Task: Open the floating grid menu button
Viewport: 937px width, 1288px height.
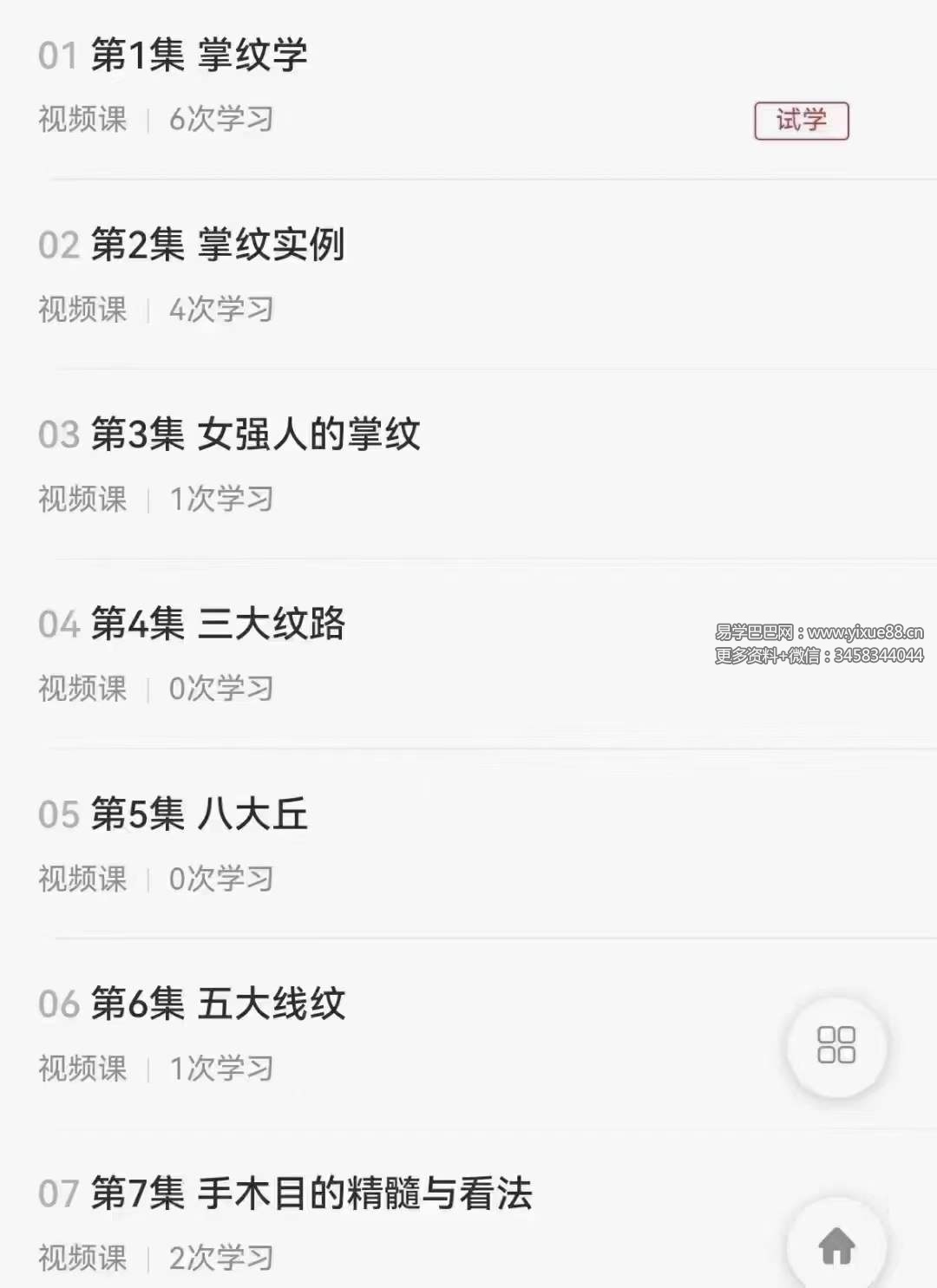Action: 836,1045
